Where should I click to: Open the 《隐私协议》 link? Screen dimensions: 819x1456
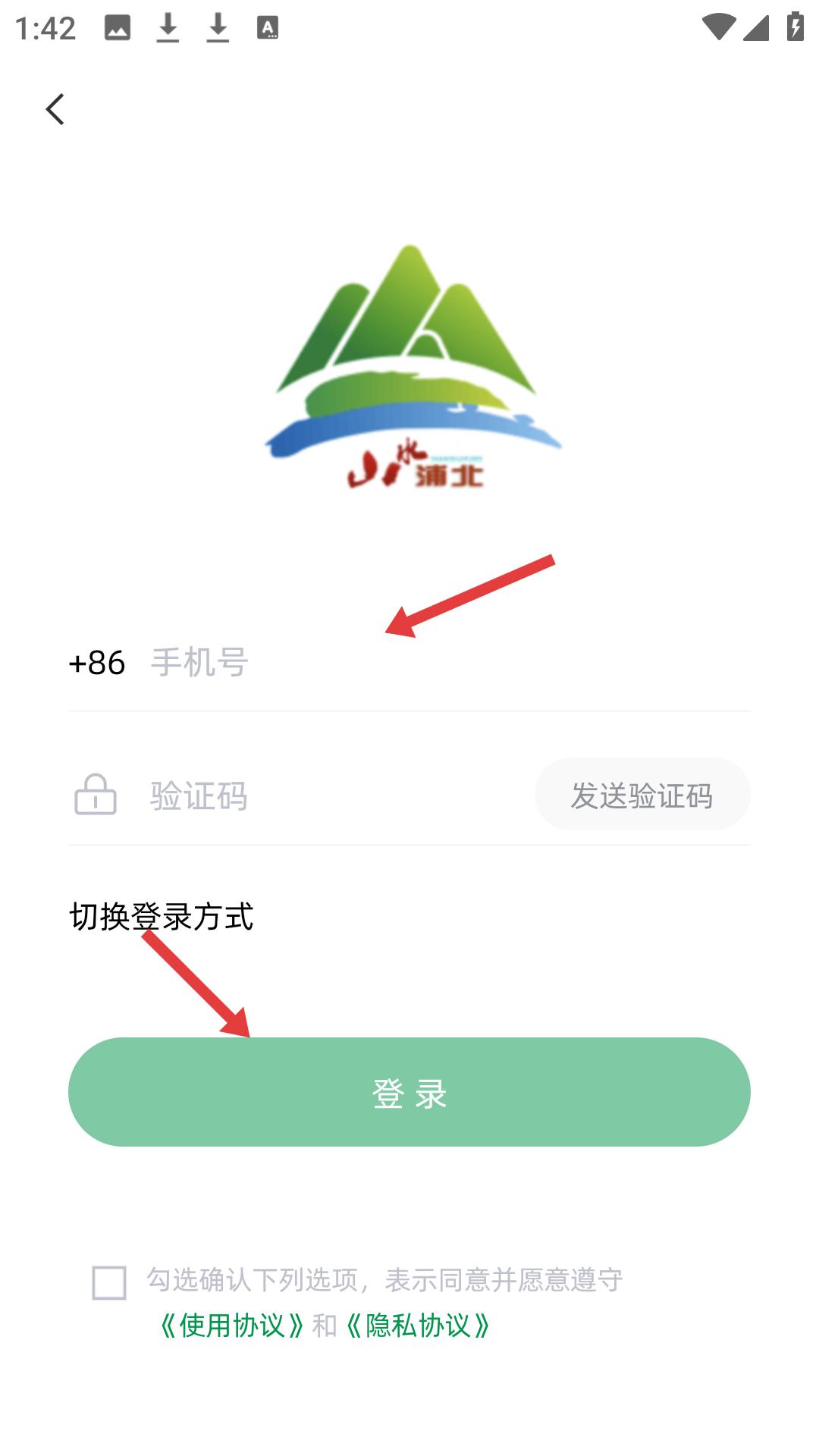click(419, 1326)
